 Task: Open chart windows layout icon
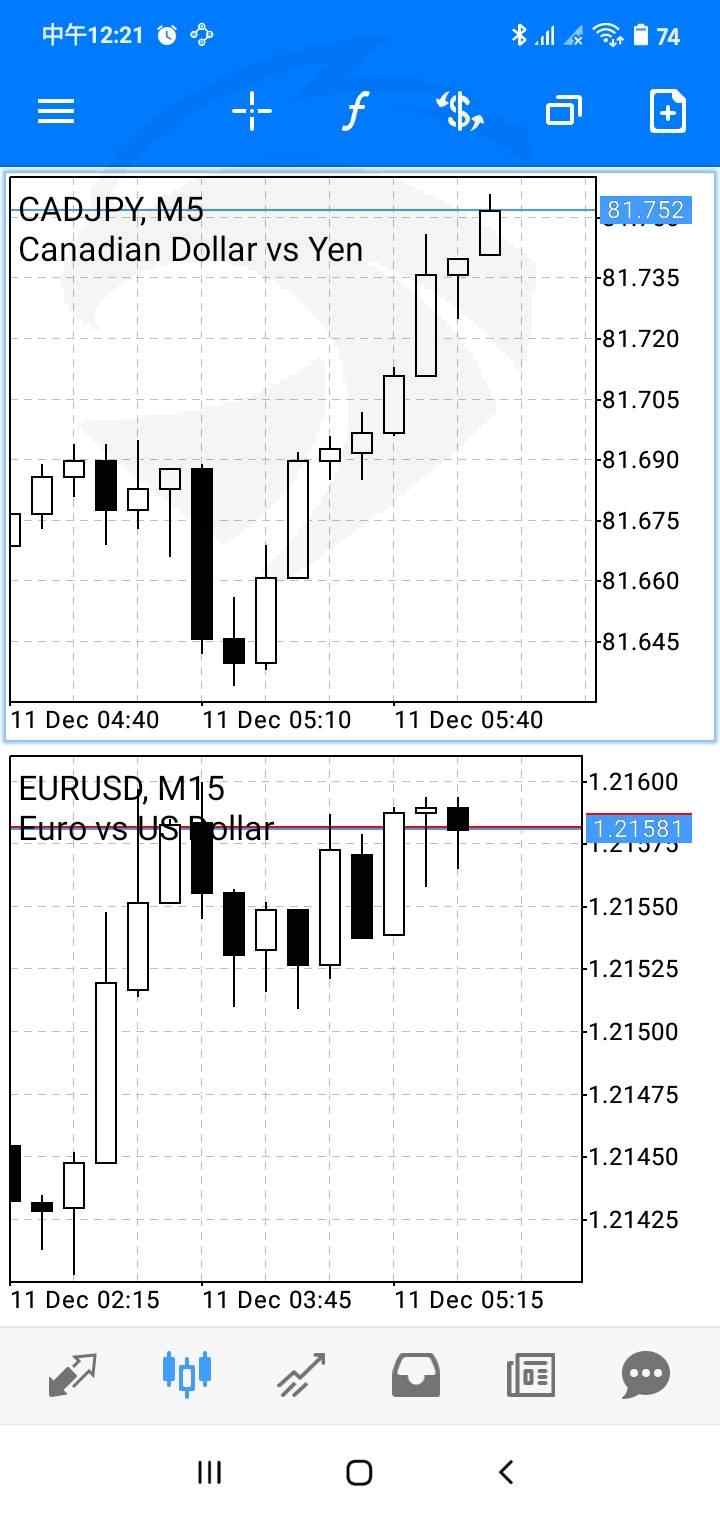click(564, 111)
